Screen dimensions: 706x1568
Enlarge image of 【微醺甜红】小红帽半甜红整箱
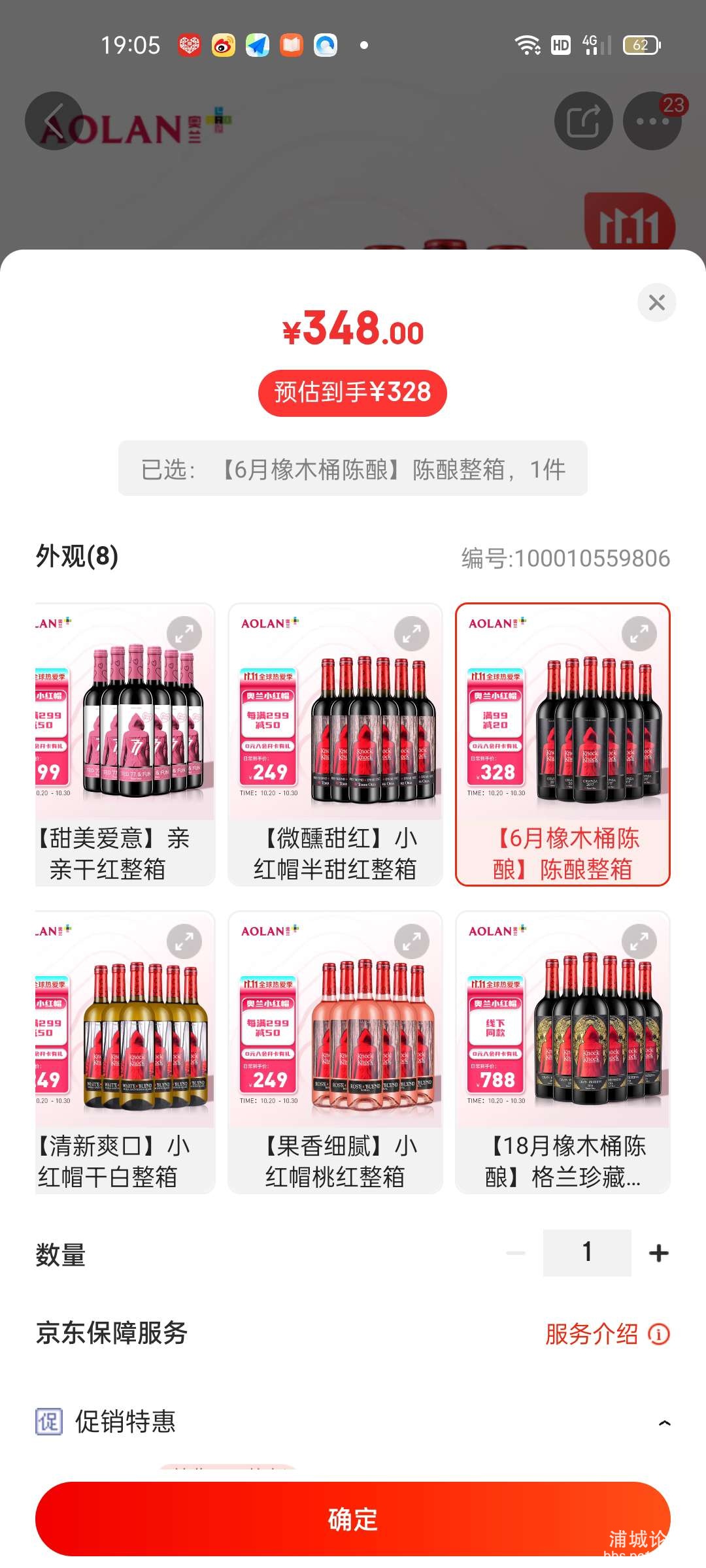(x=412, y=634)
